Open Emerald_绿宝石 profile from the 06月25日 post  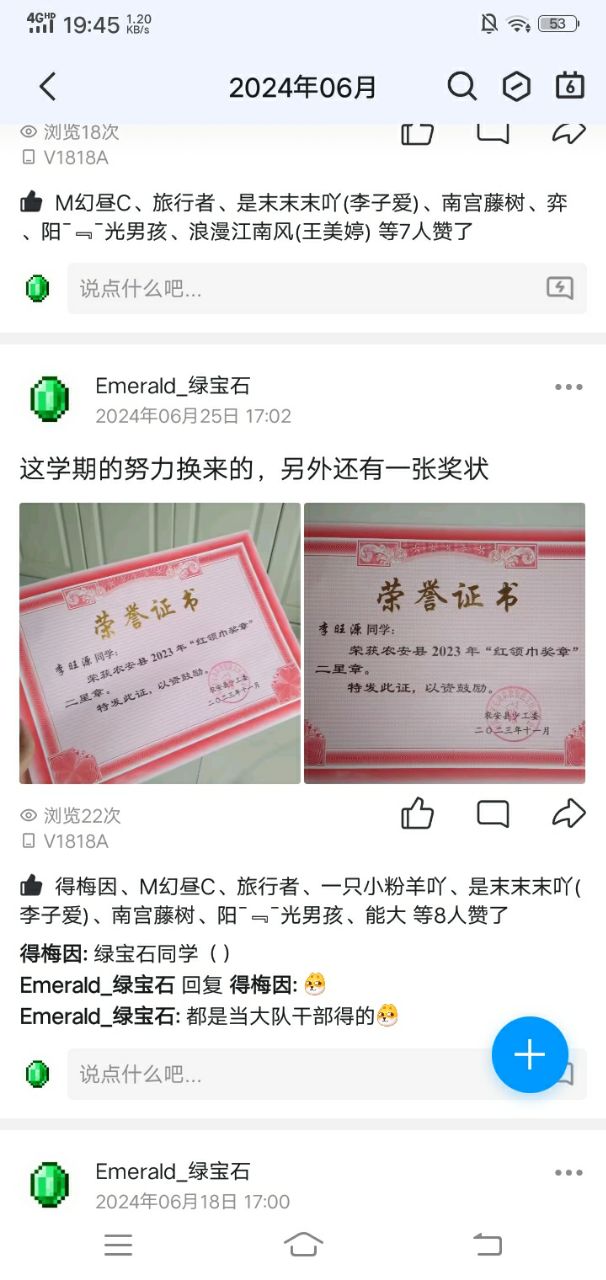172,386
